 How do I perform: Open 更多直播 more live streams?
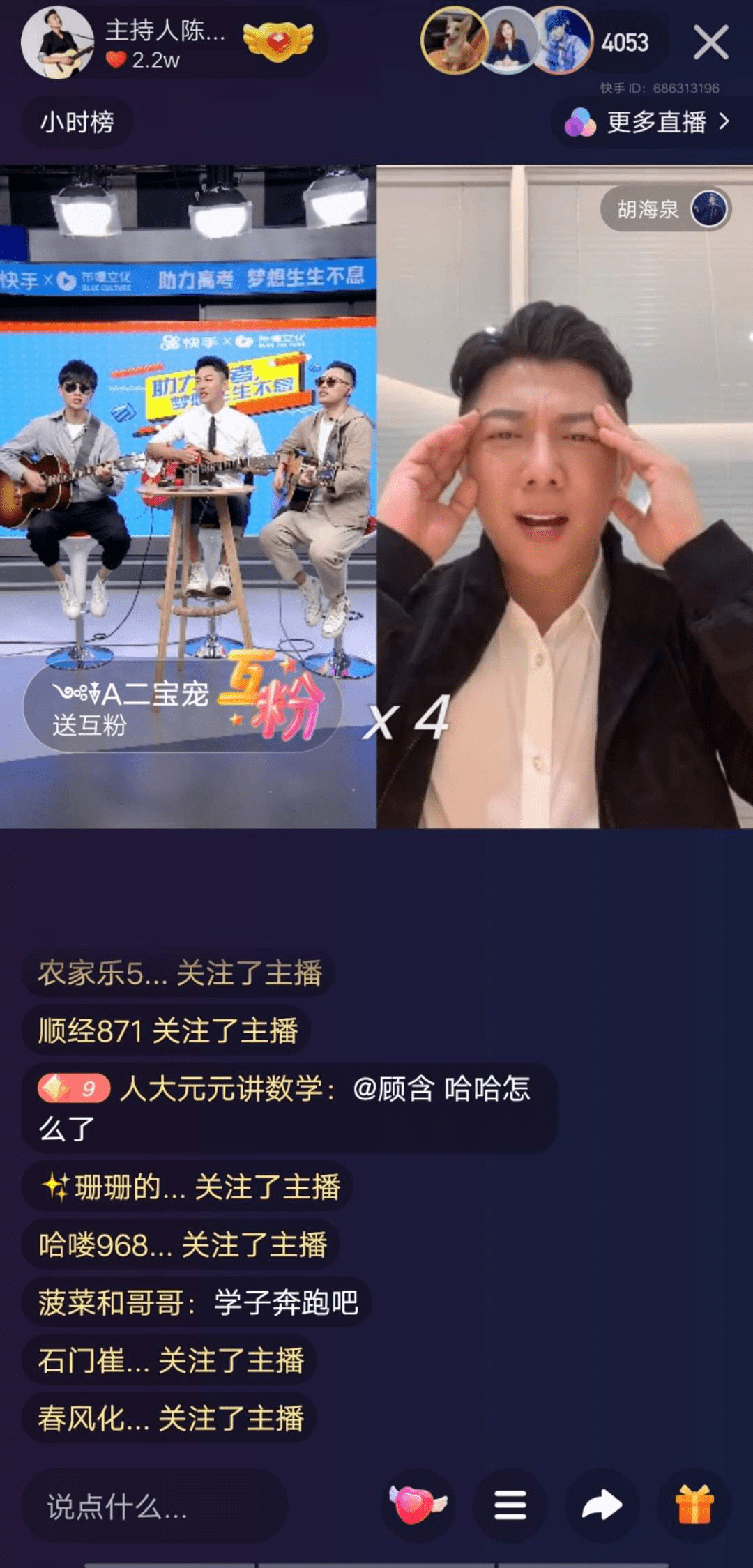[x=650, y=123]
